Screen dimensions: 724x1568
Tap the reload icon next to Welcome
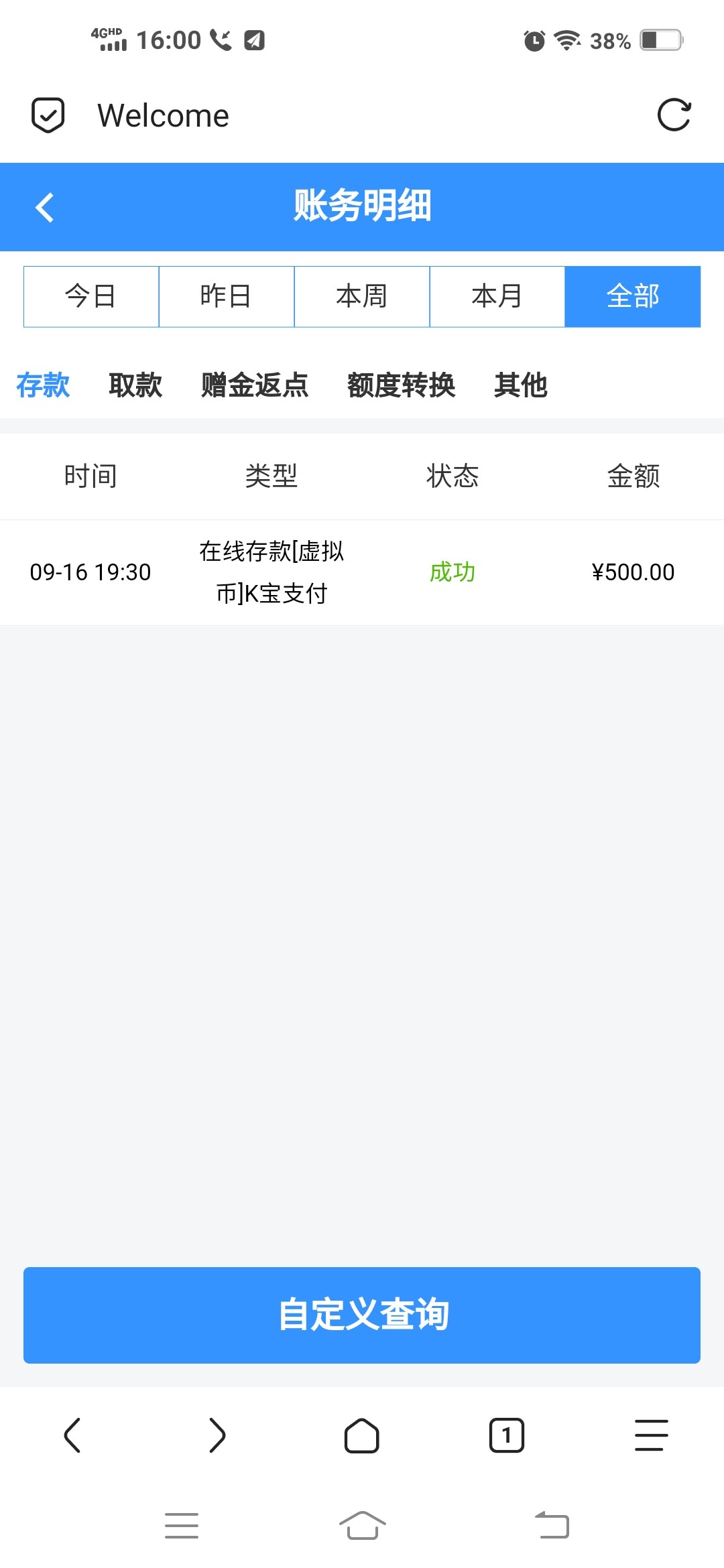674,115
